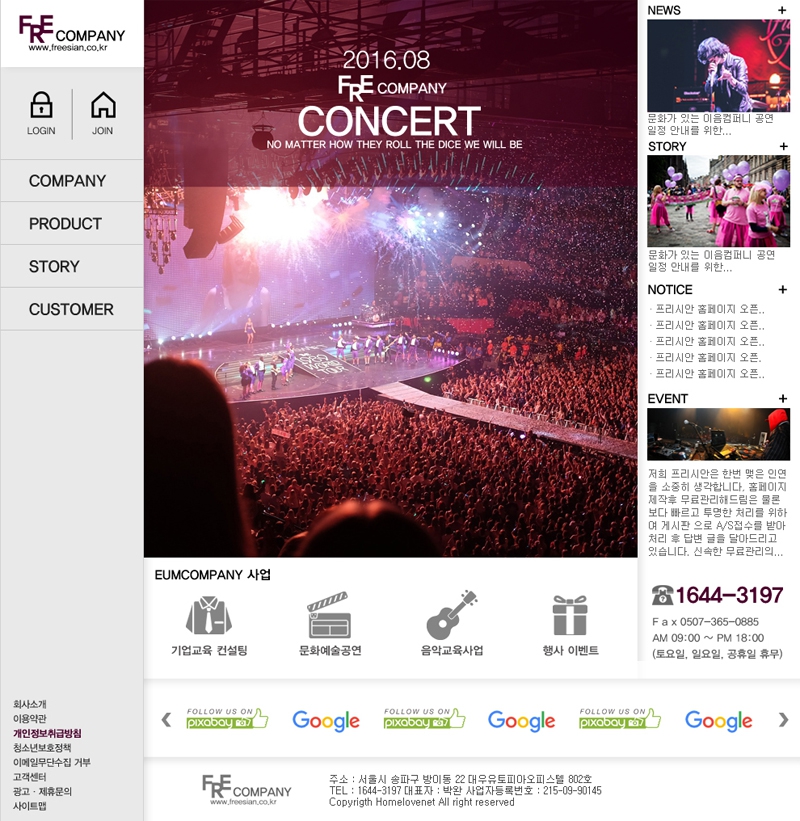Viewport: 800px width, 821px height.
Task: Open the NEWS singer thumbnail
Action: click(x=718, y=65)
